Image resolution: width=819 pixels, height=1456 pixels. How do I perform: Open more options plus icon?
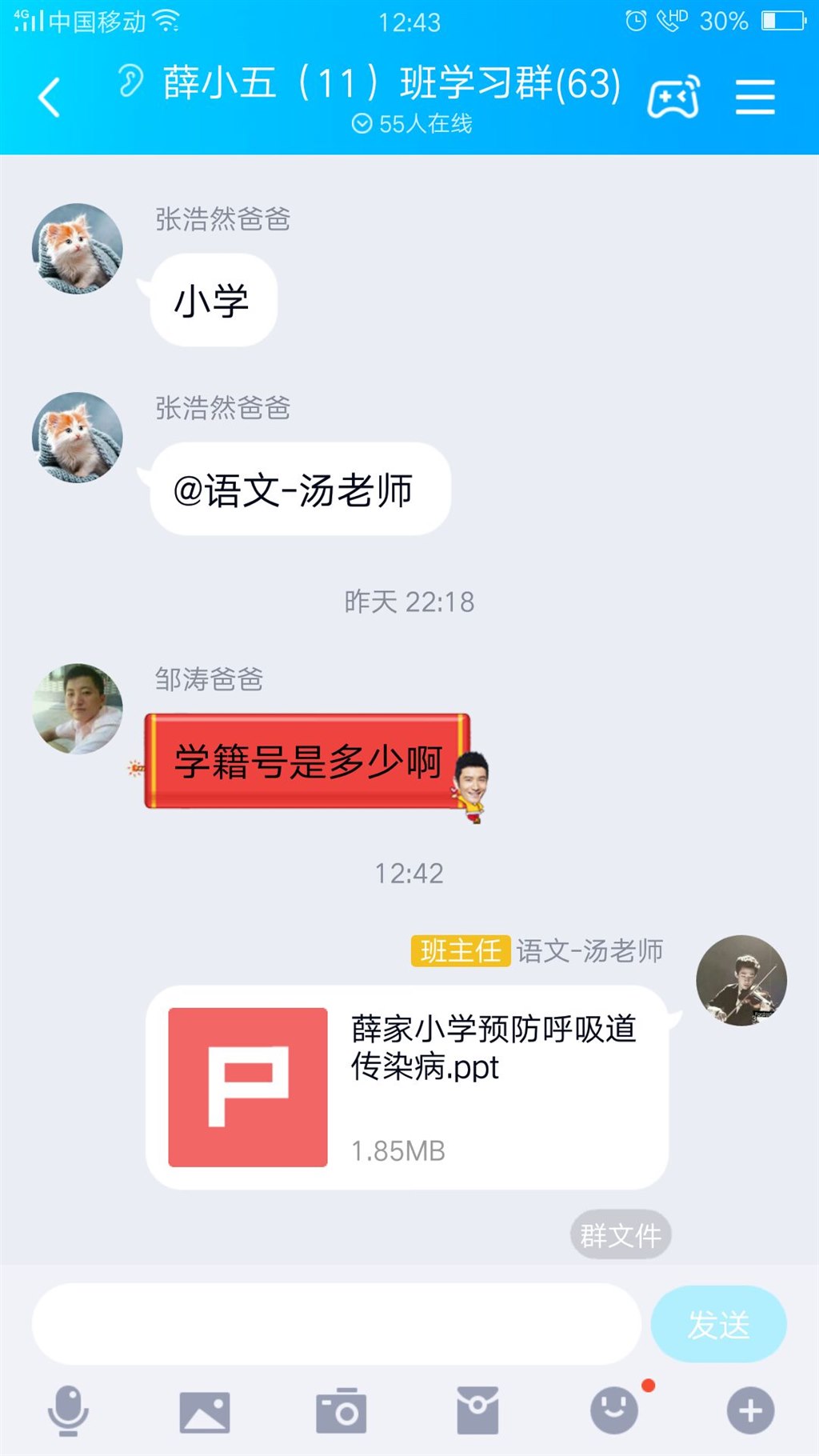click(750, 1410)
